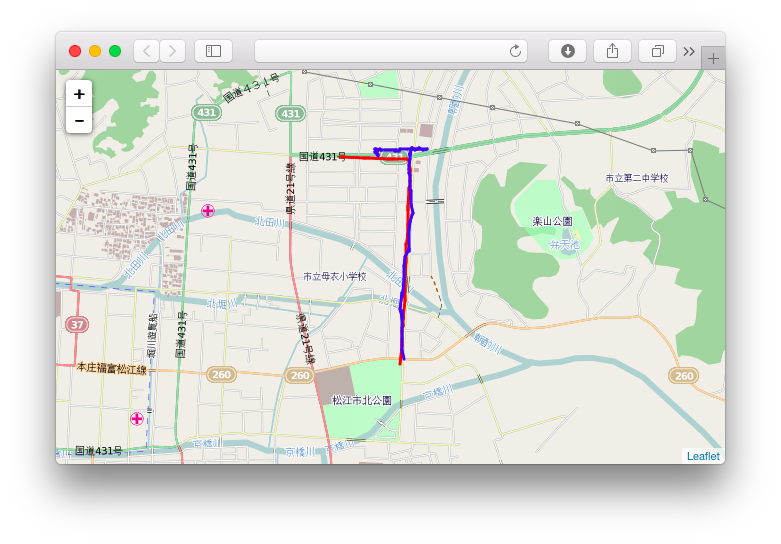
Task: Open the downloads list
Action: [567, 51]
